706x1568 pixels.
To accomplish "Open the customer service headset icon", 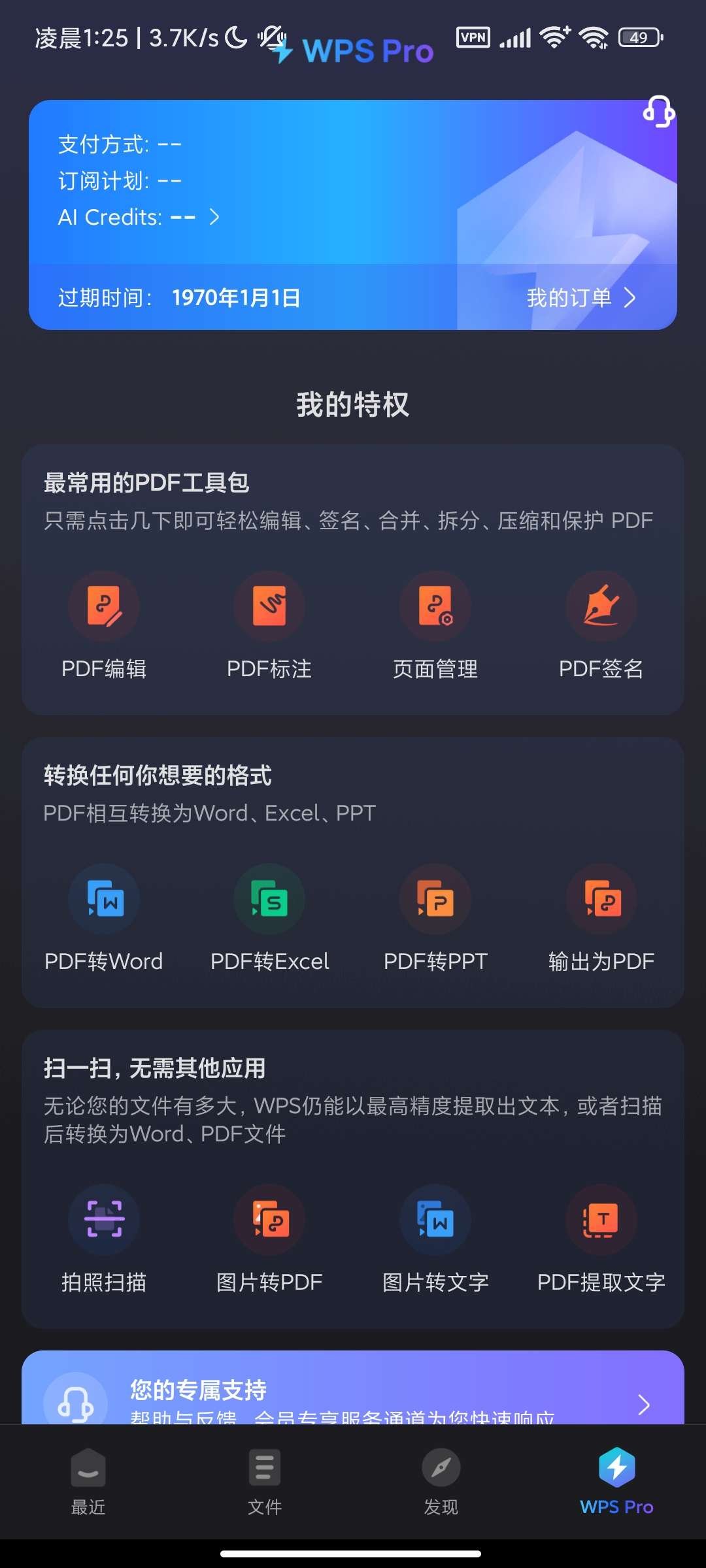I will [658, 112].
